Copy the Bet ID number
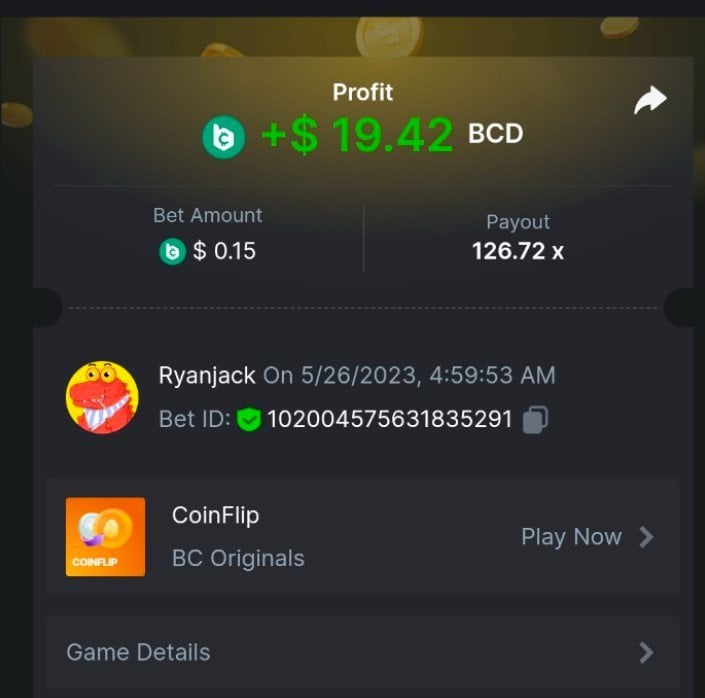The height and width of the screenshot is (698, 705). click(535, 419)
